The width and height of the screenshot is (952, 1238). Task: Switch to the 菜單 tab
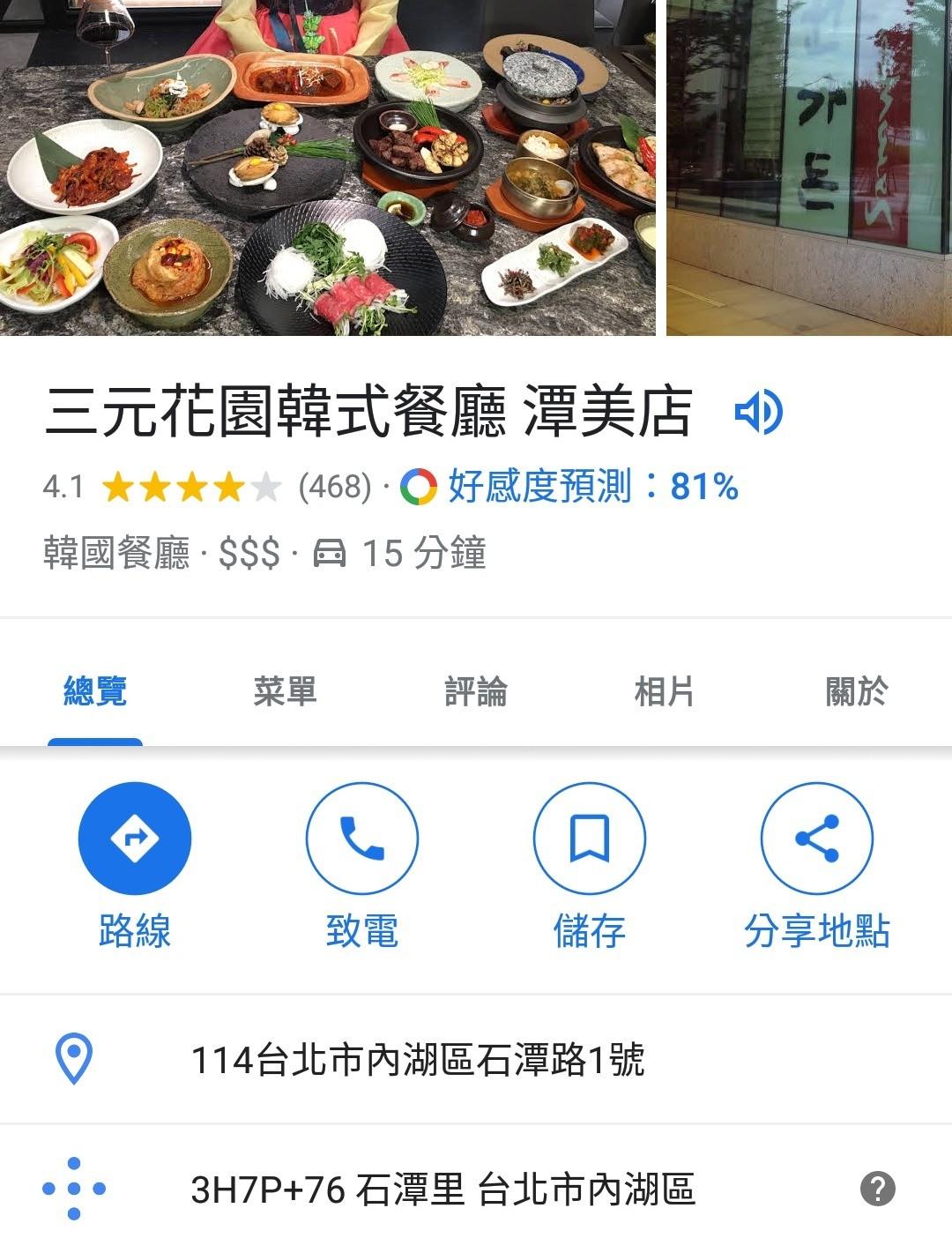click(285, 691)
